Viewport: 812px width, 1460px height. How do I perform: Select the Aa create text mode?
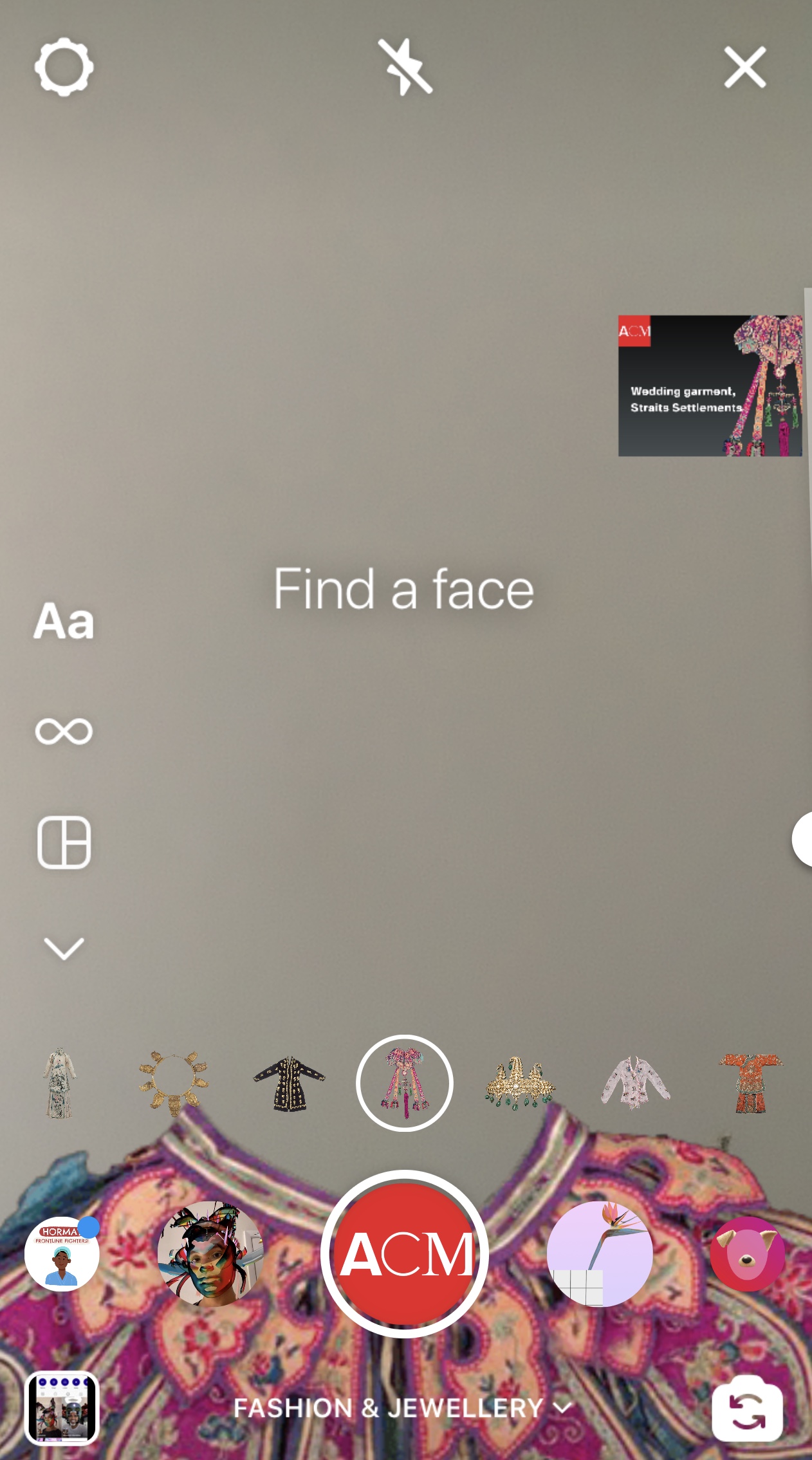[x=64, y=622]
